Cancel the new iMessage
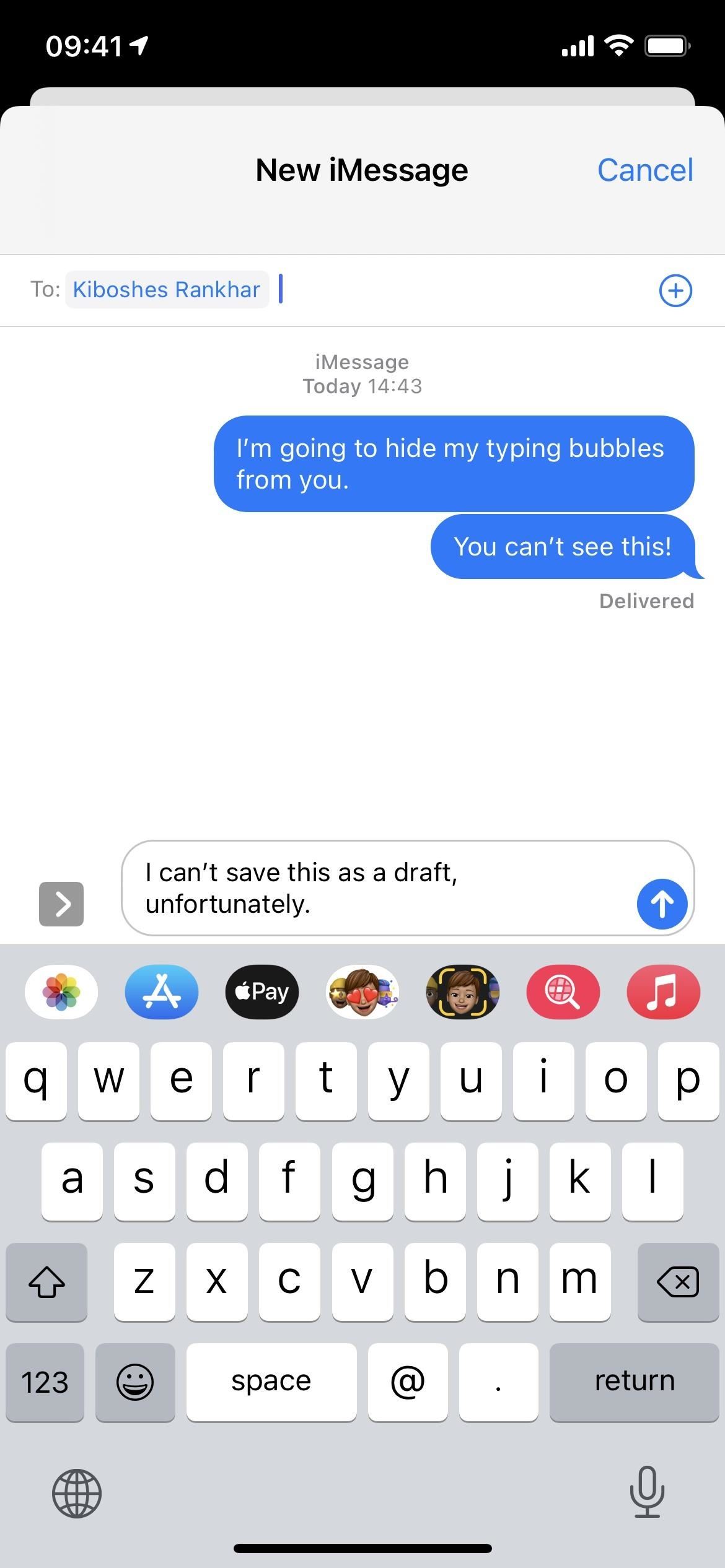 pos(644,170)
